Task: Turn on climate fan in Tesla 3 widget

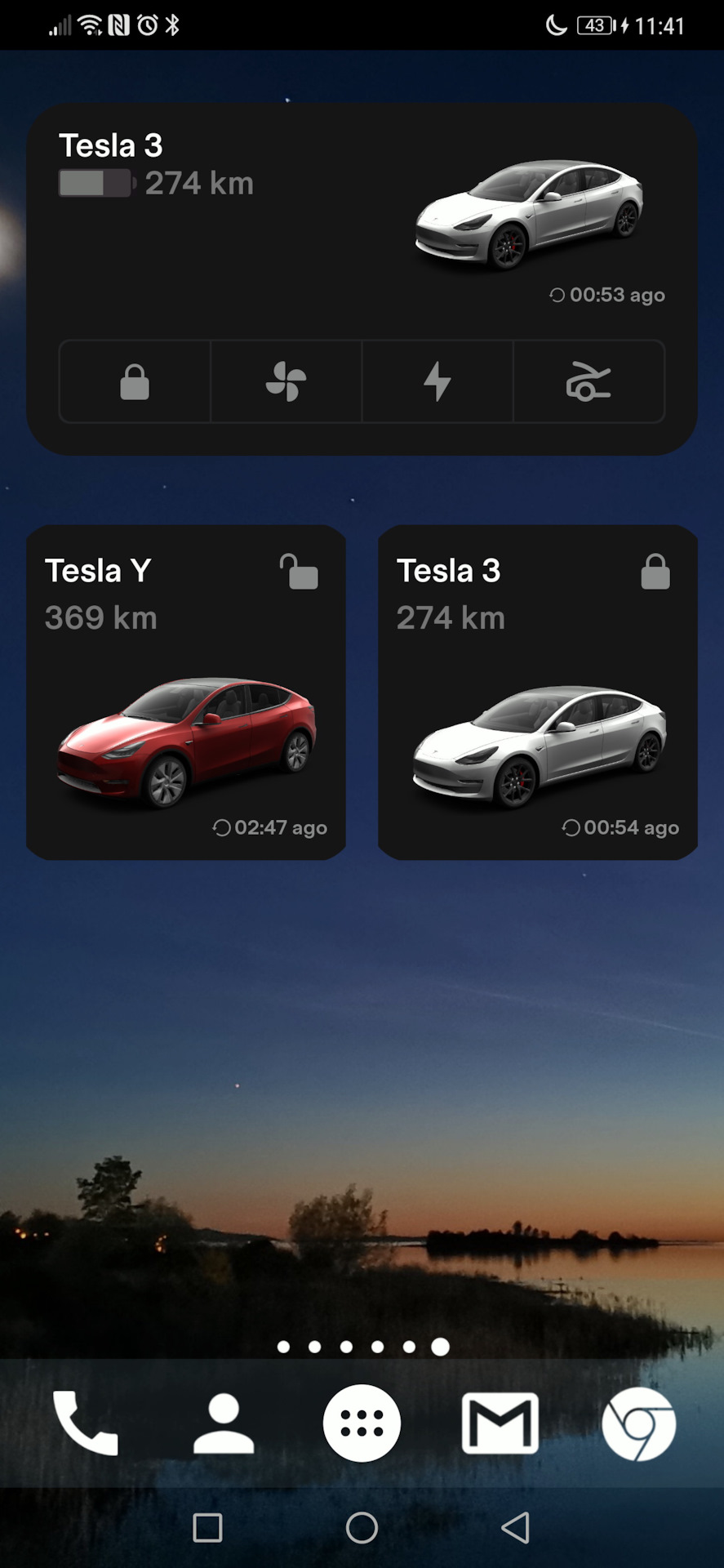Action: [x=286, y=381]
